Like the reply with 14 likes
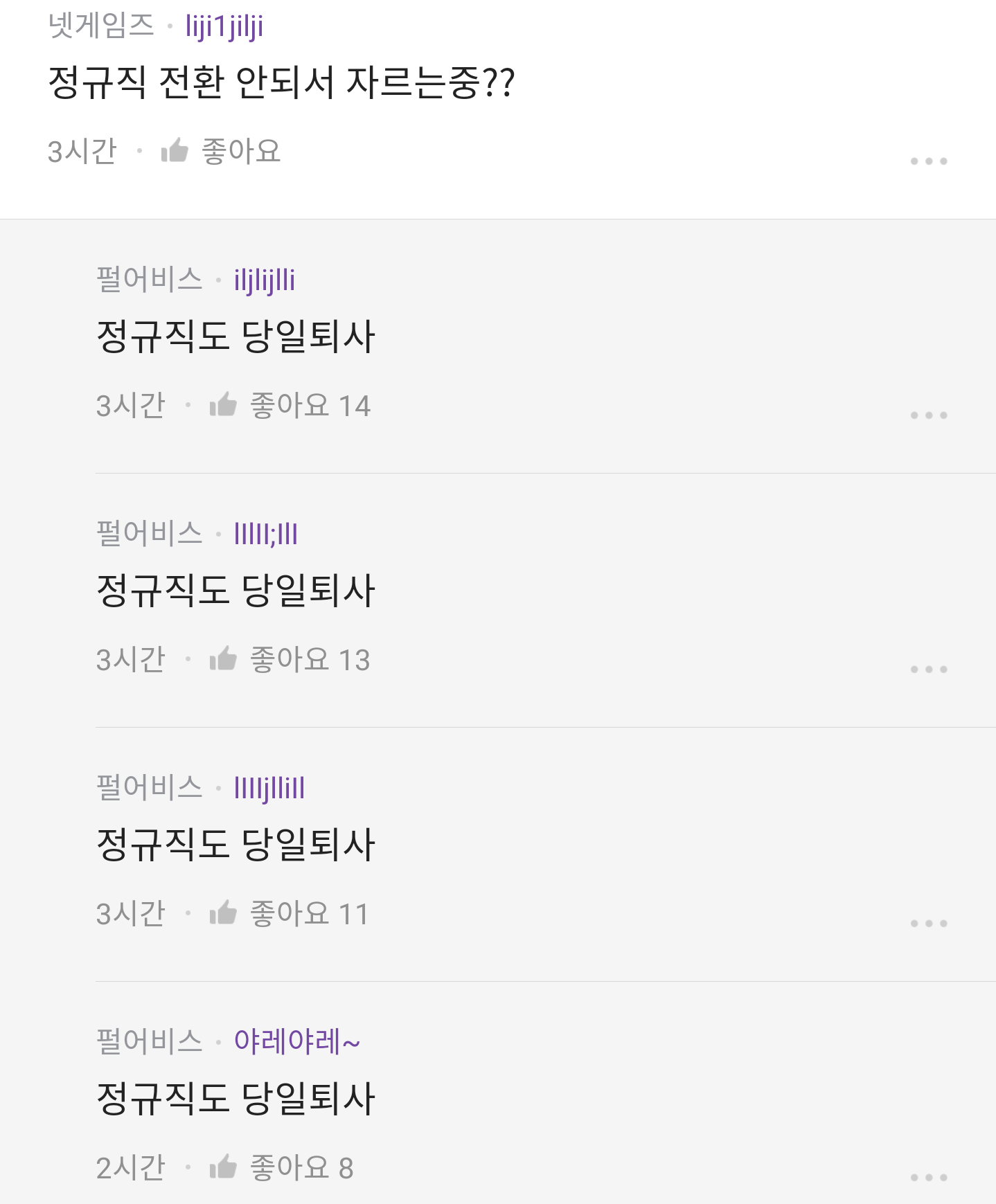The image size is (996, 1204). coord(223,405)
